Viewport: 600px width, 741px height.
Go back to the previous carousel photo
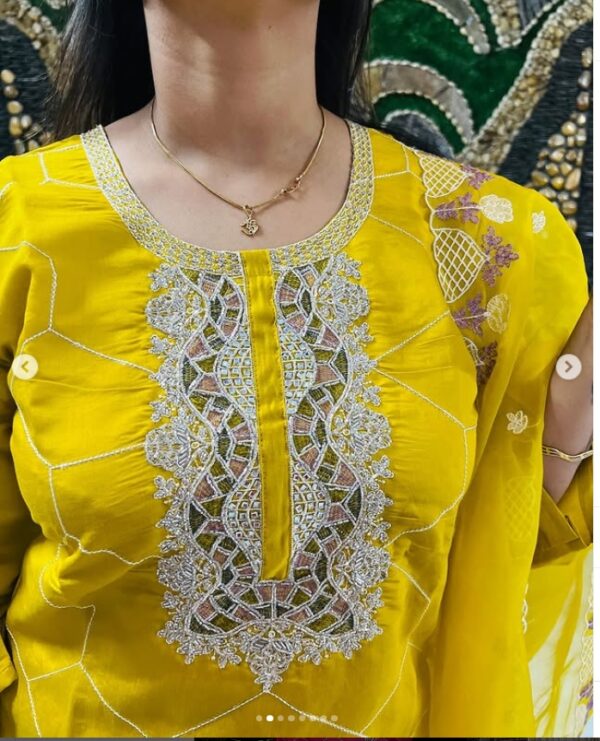click(x=25, y=367)
